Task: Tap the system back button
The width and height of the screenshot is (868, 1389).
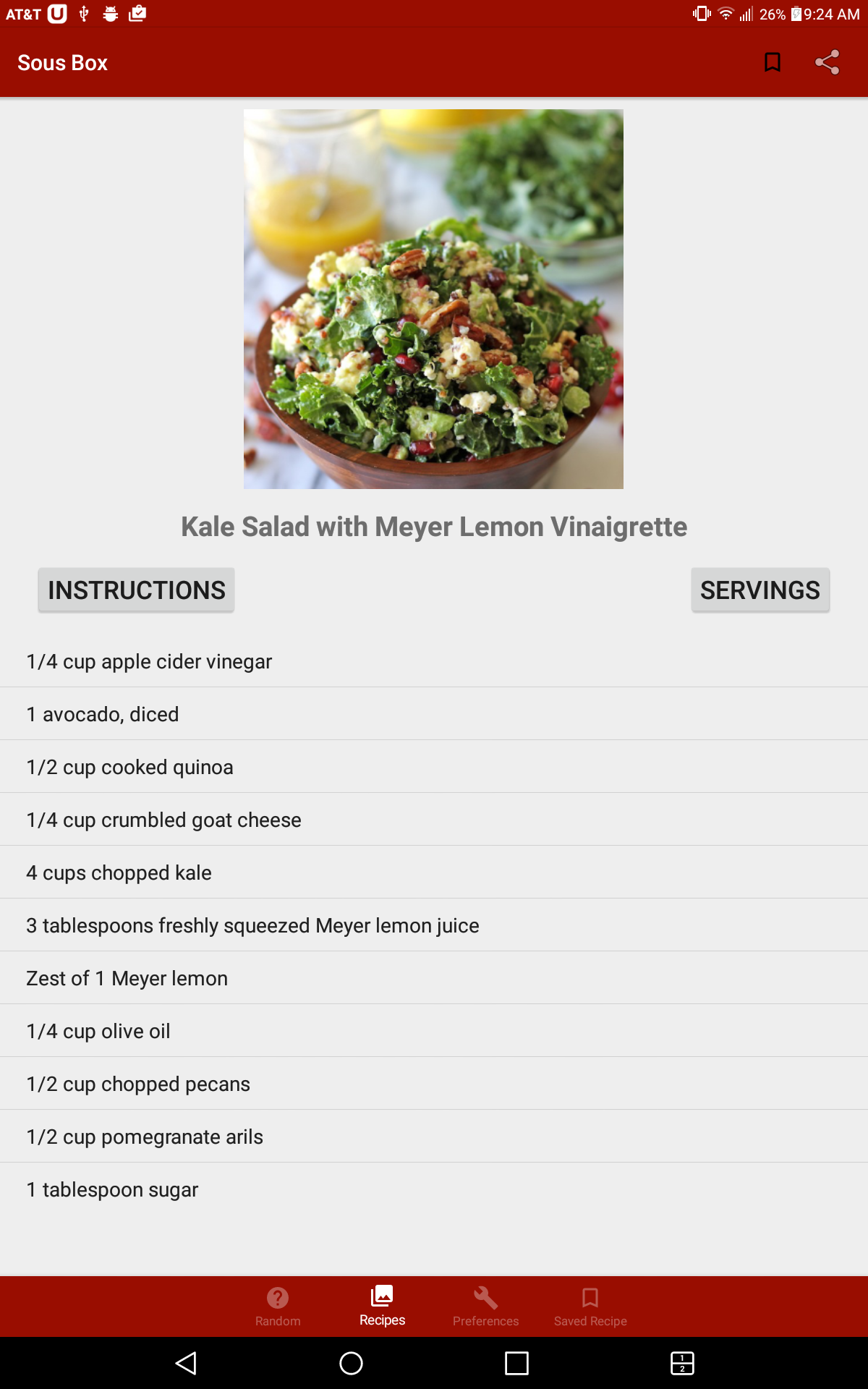Action: coord(186,1363)
